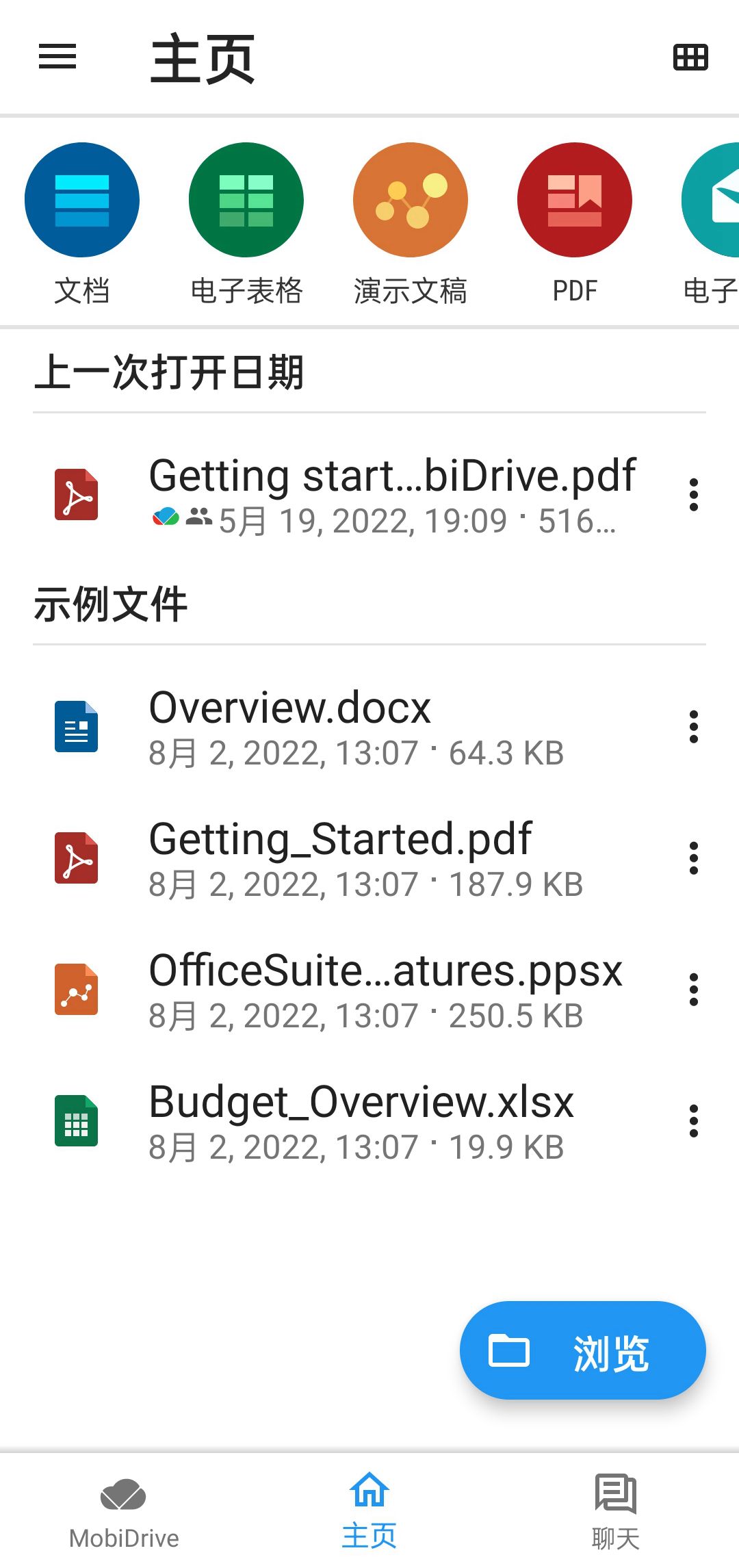Image resolution: width=739 pixels, height=1568 pixels.
Task: Select the PDF category
Action: pos(575,223)
